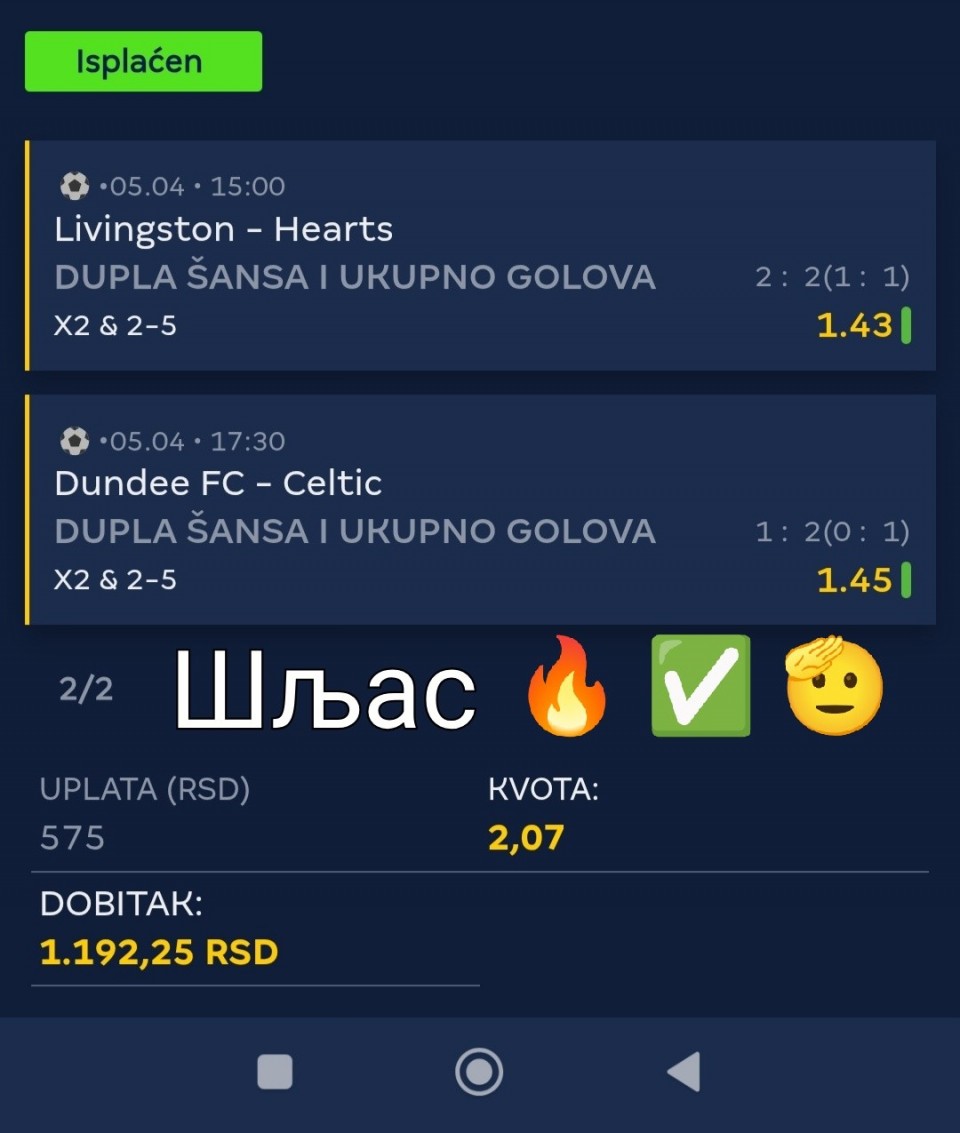Tap the system home button
The height and width of the screenshot is (1133, 960).
pyautogui.click(x=479, y=1072)
